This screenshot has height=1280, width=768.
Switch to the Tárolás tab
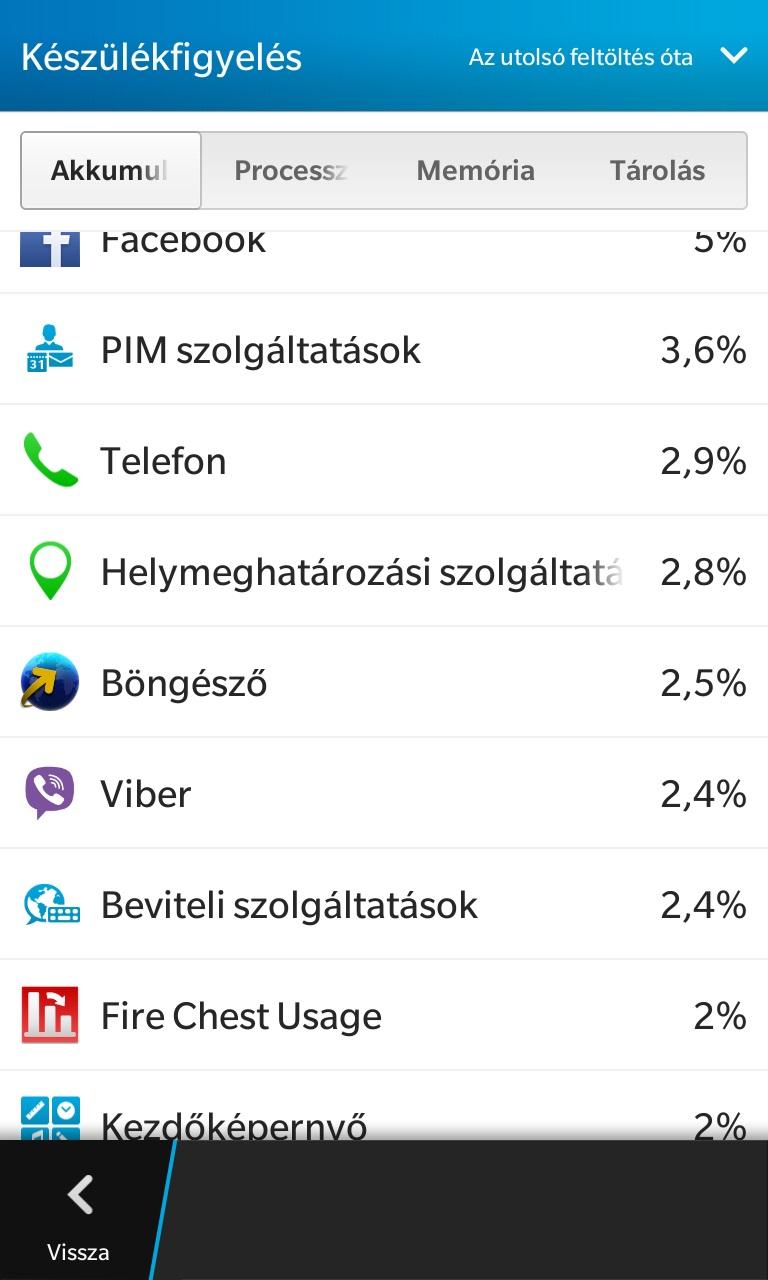[657, 171]
